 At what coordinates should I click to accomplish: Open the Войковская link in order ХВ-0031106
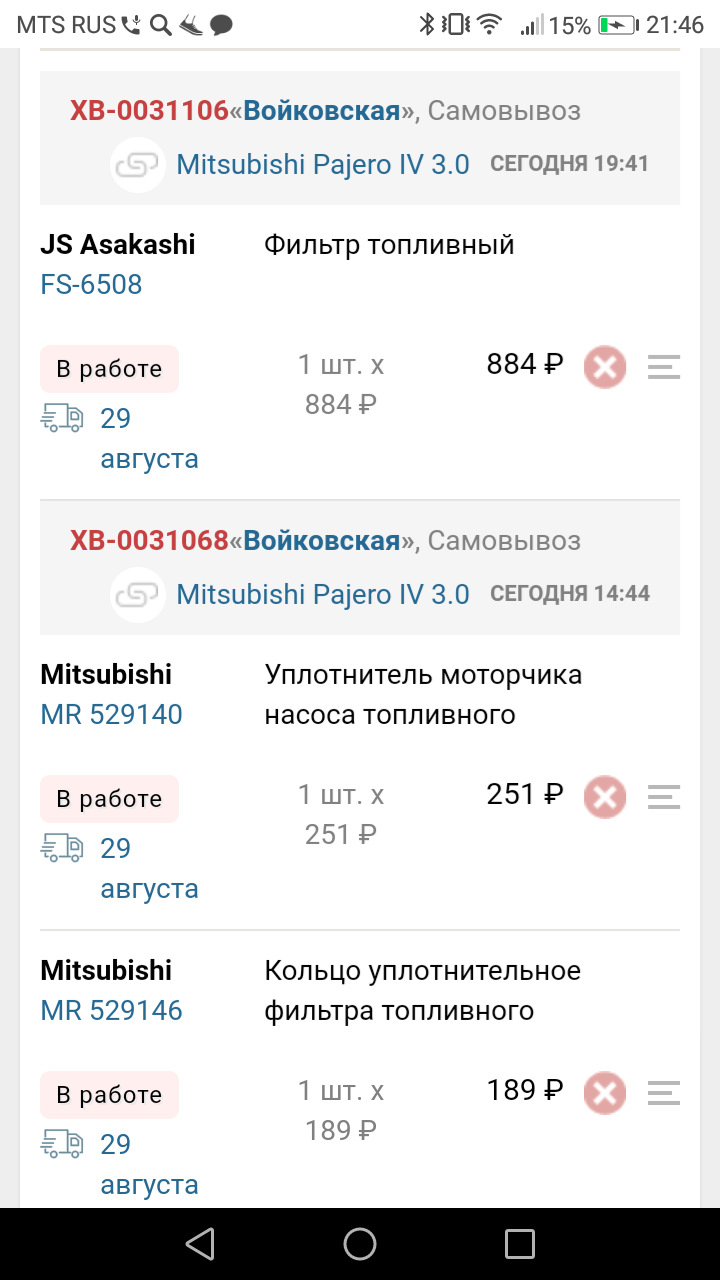click(x=322, y=111)
